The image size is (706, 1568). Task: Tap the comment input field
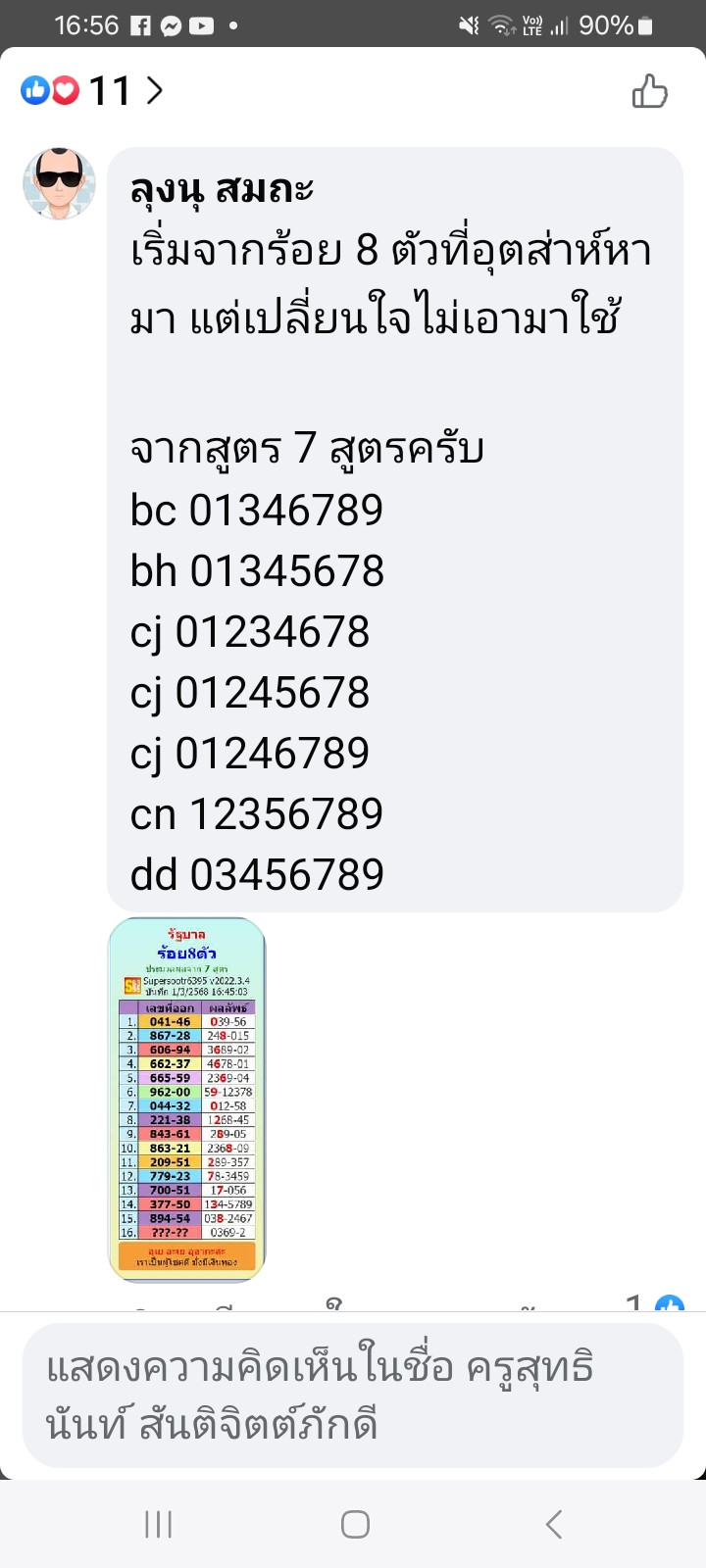(353, 1396)
